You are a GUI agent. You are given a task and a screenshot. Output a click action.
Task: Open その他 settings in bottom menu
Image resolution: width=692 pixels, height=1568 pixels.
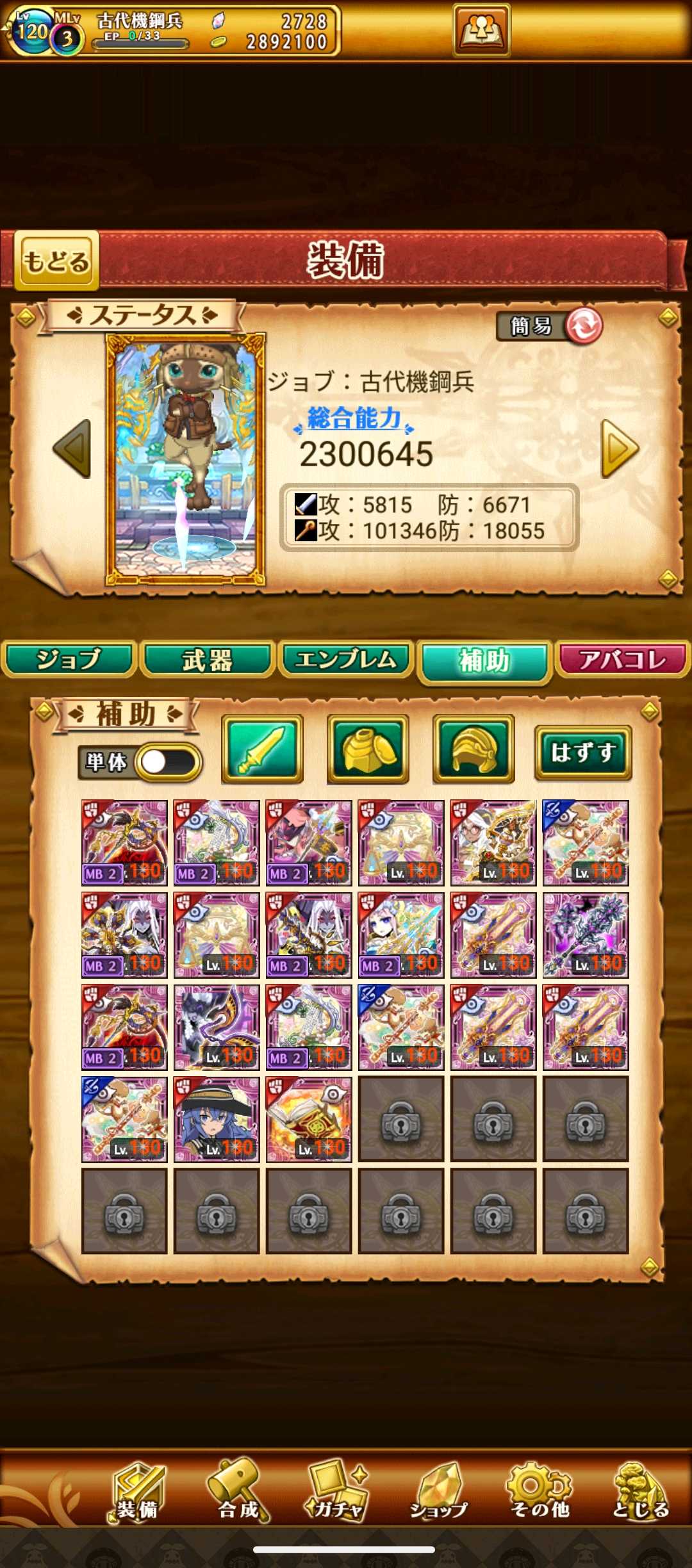click(540, 1491)
